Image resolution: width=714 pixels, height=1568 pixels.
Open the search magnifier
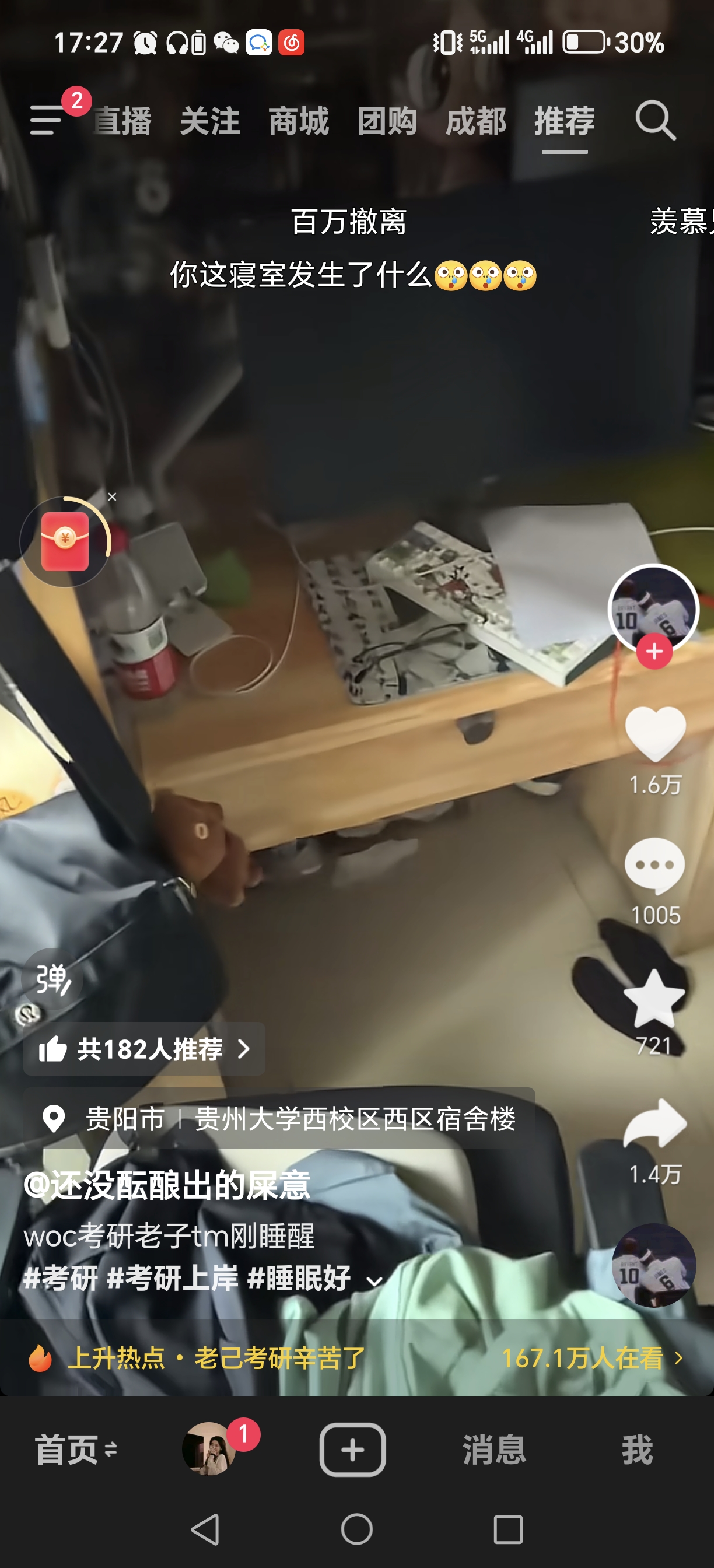(x=656, y=121)
